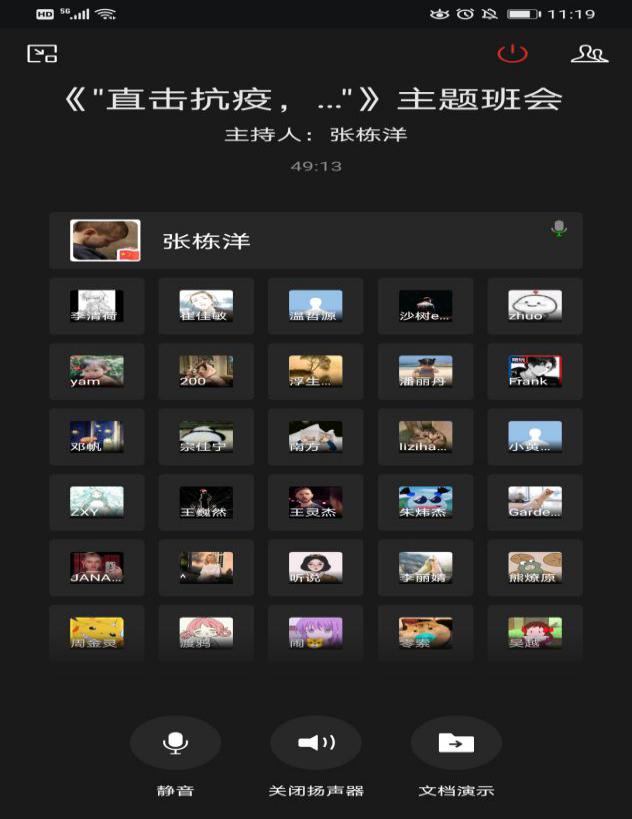The width and height of the screenshot is (632, 819).
Task: Open participant tile Frank
Action: point(535,371)
